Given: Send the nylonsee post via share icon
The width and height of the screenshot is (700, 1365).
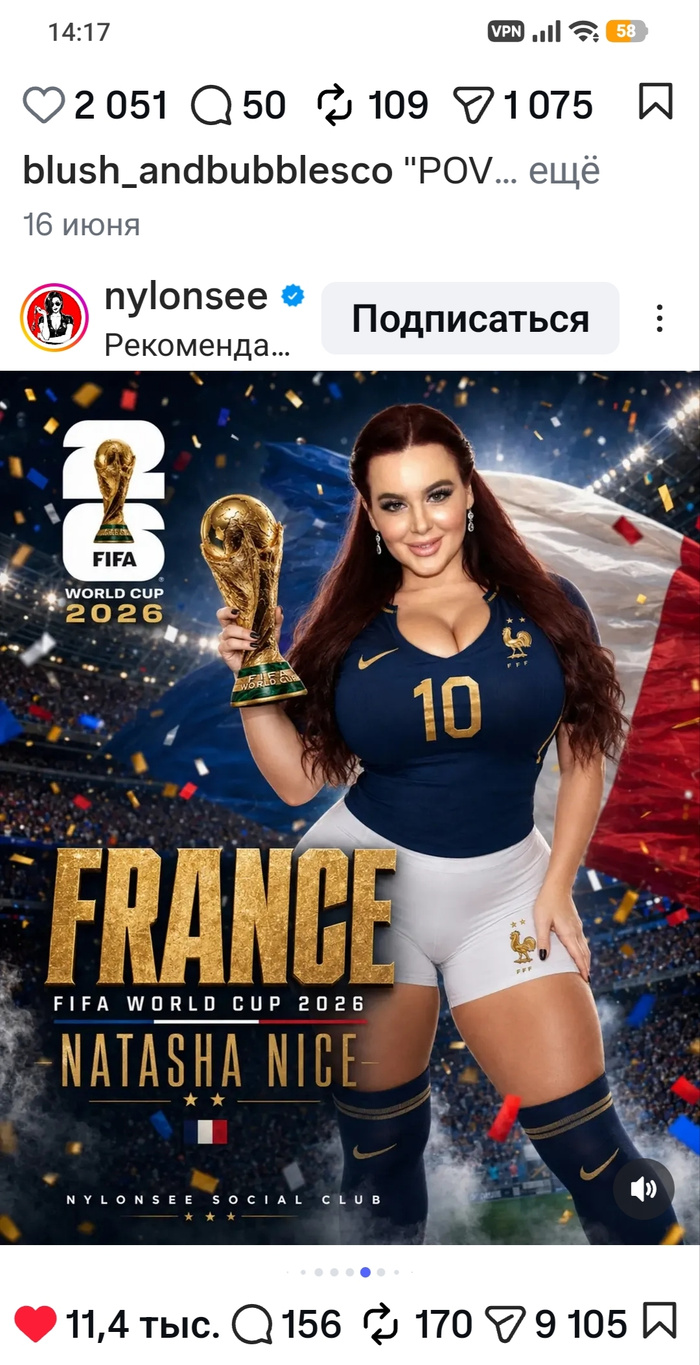Looking at the screenshot, I should (x=505, y=1324).
